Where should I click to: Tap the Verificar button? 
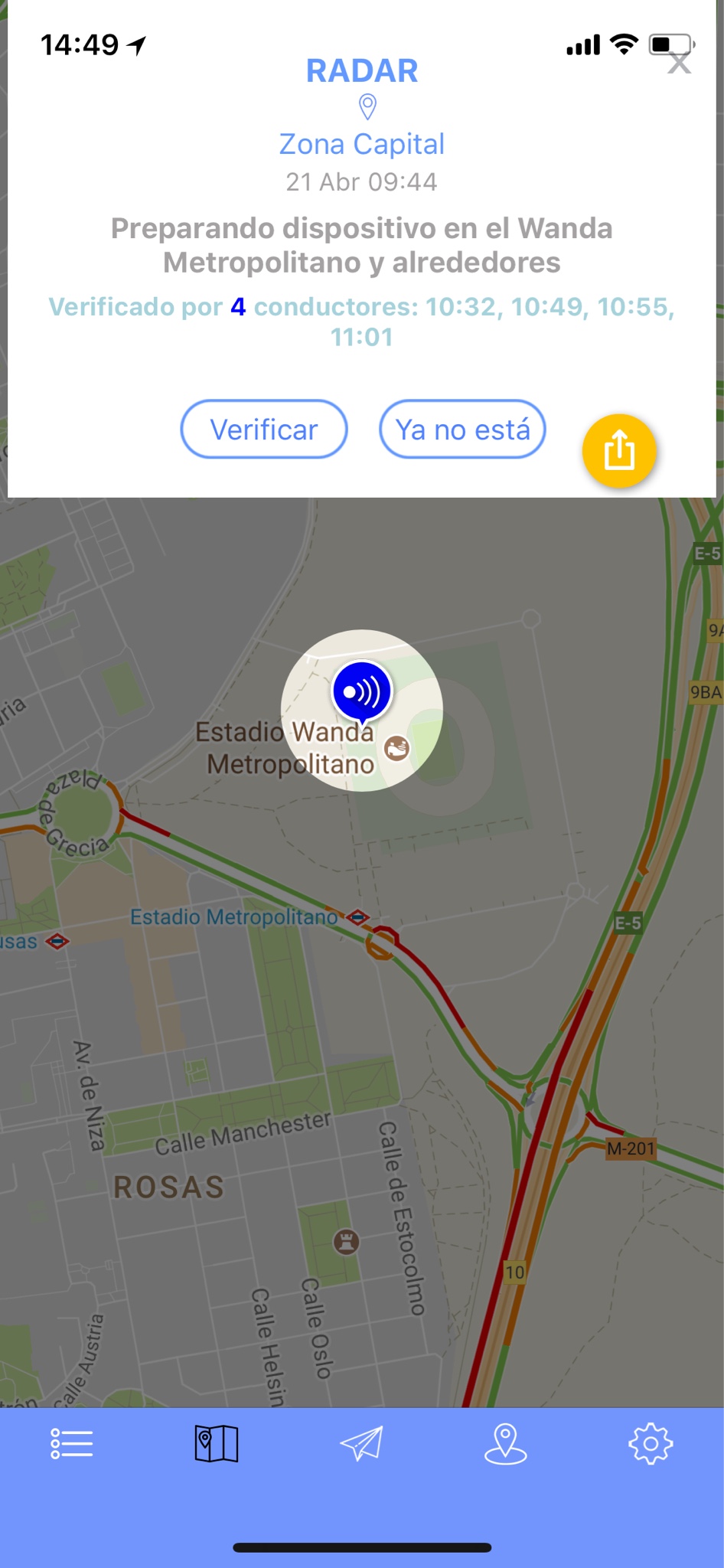pyautogui.click(x=264, y=430)
